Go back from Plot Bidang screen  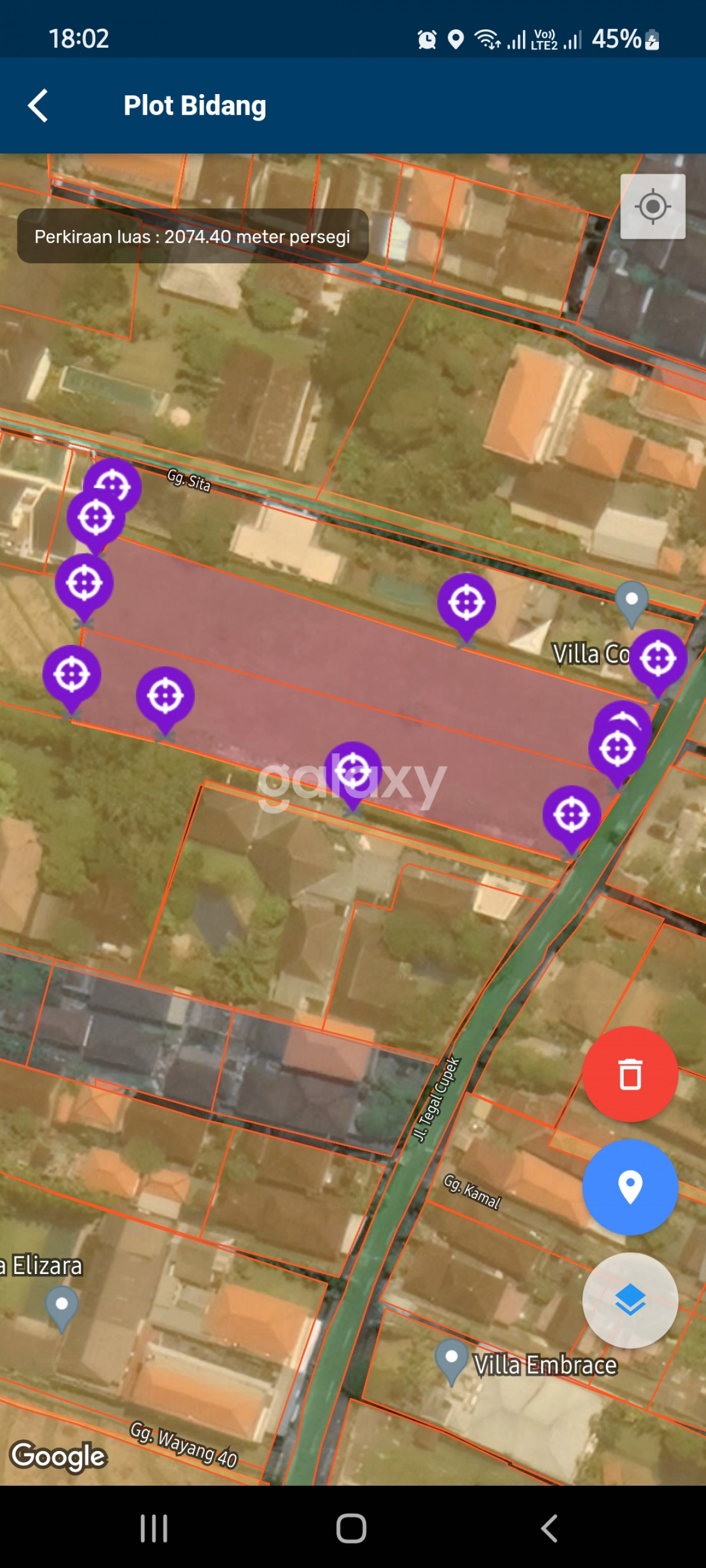[38, 105]
